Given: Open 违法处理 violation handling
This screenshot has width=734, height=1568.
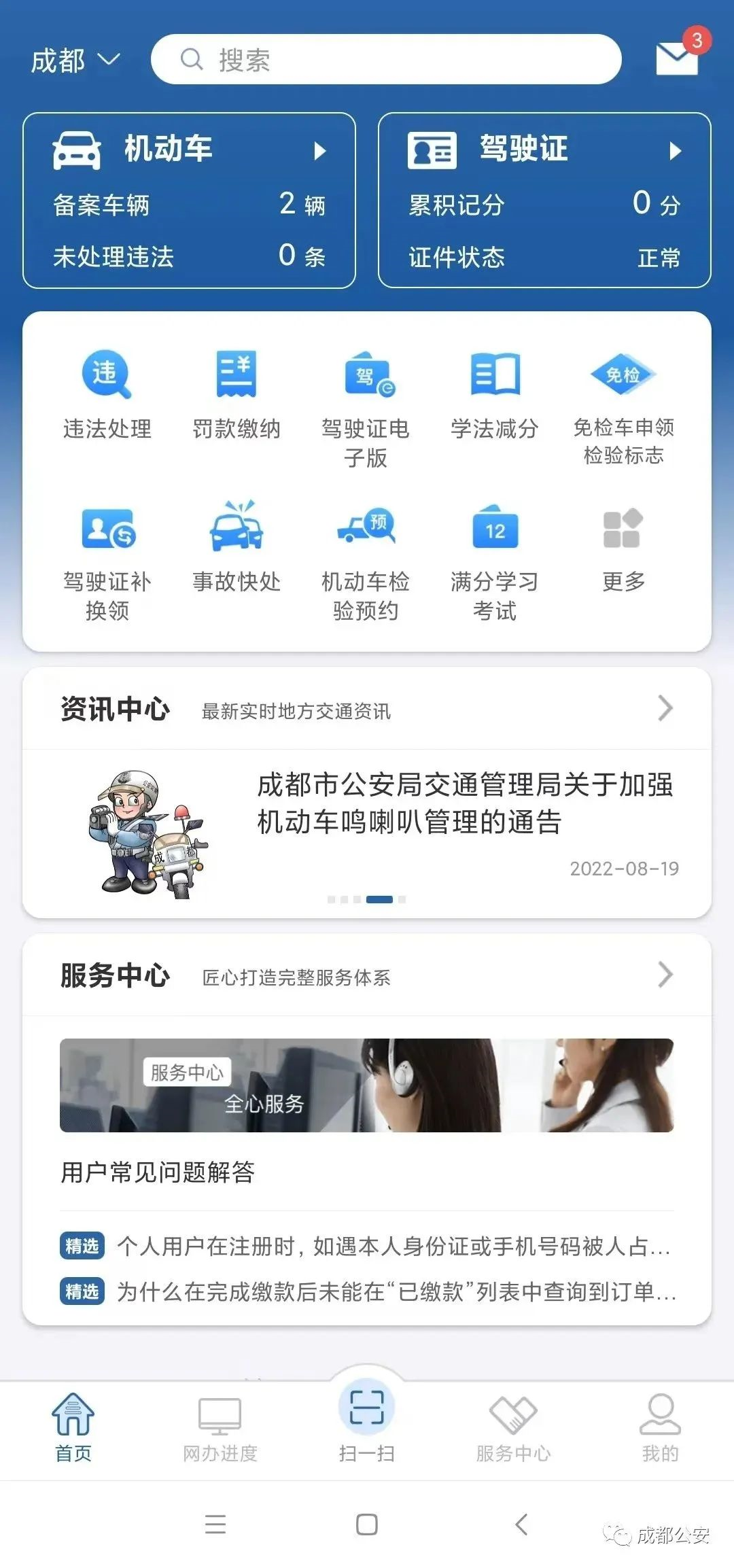Looking at the screenshot, I should point(107,394).
